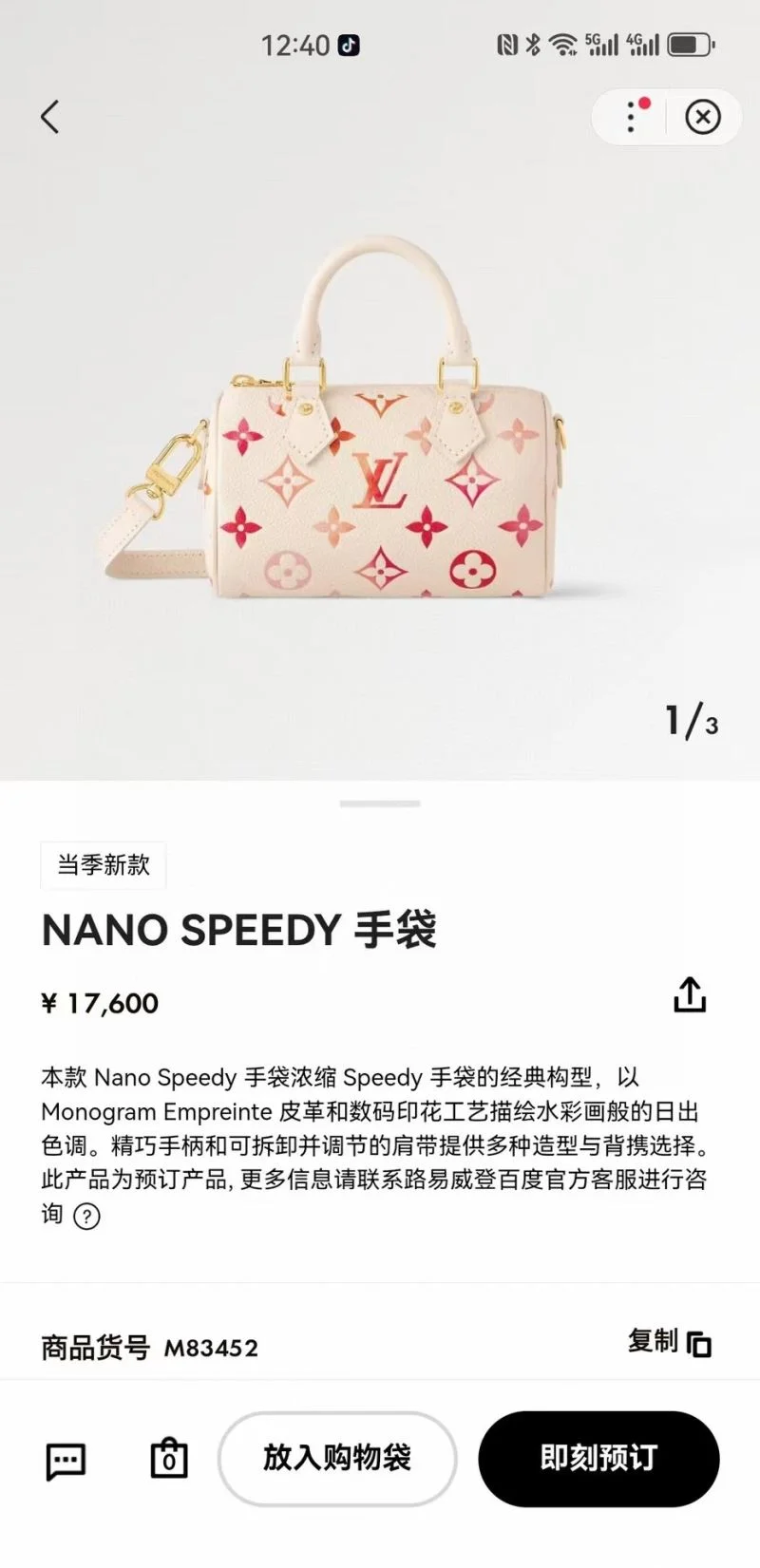Tap 即刻预订 to pre-order now

pyautogui.click(x=598, y=1458)
